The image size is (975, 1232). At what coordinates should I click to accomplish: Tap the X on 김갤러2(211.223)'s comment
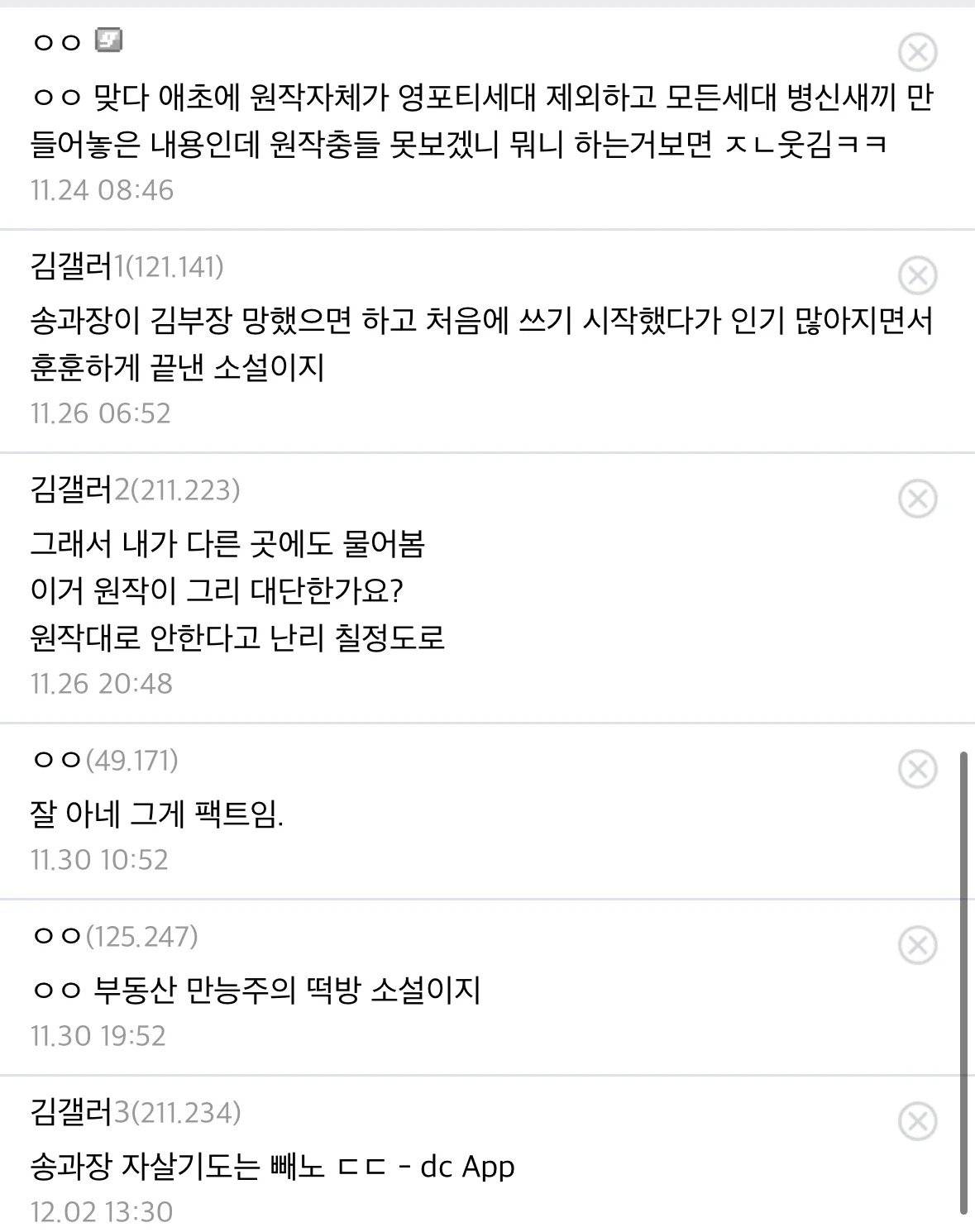click(917, 499)
